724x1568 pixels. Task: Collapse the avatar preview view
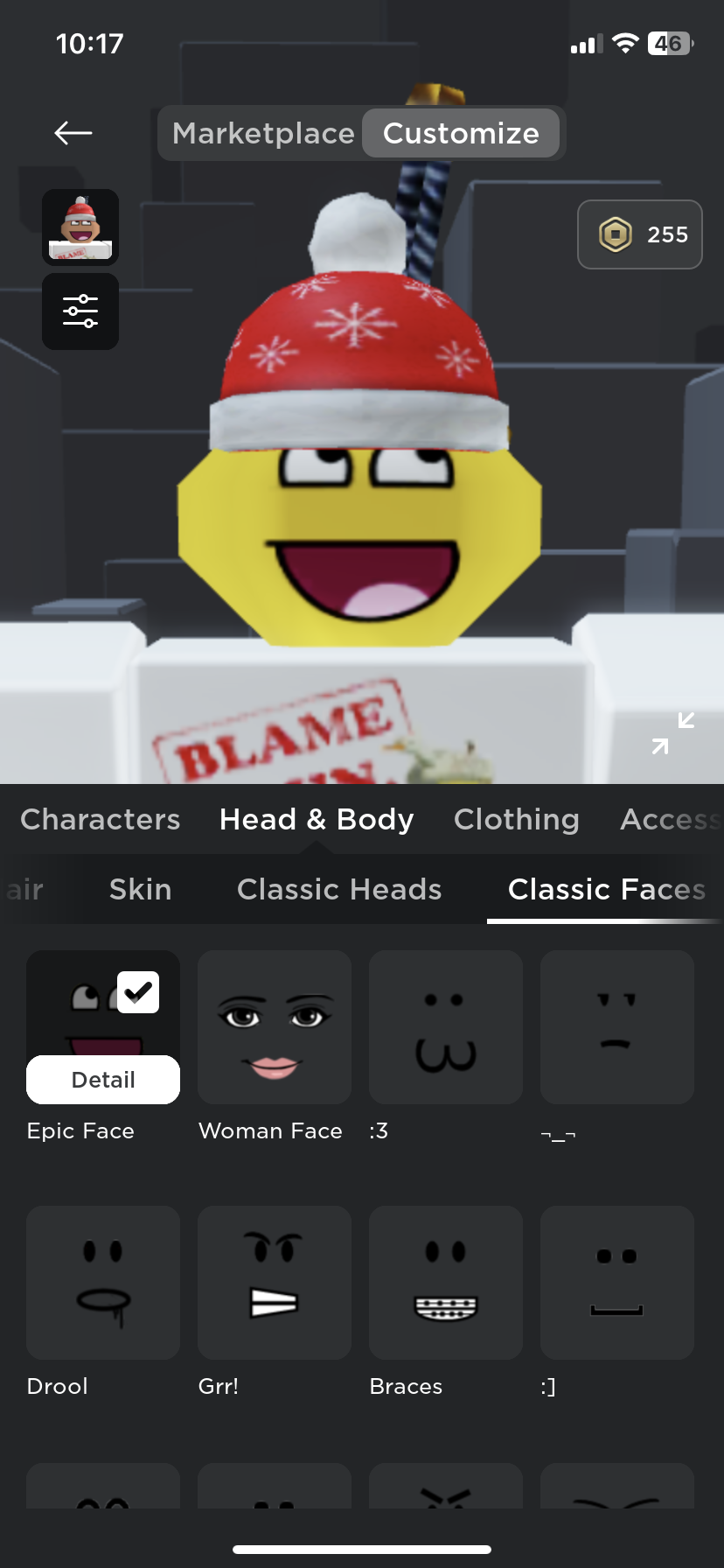[673, 733]
